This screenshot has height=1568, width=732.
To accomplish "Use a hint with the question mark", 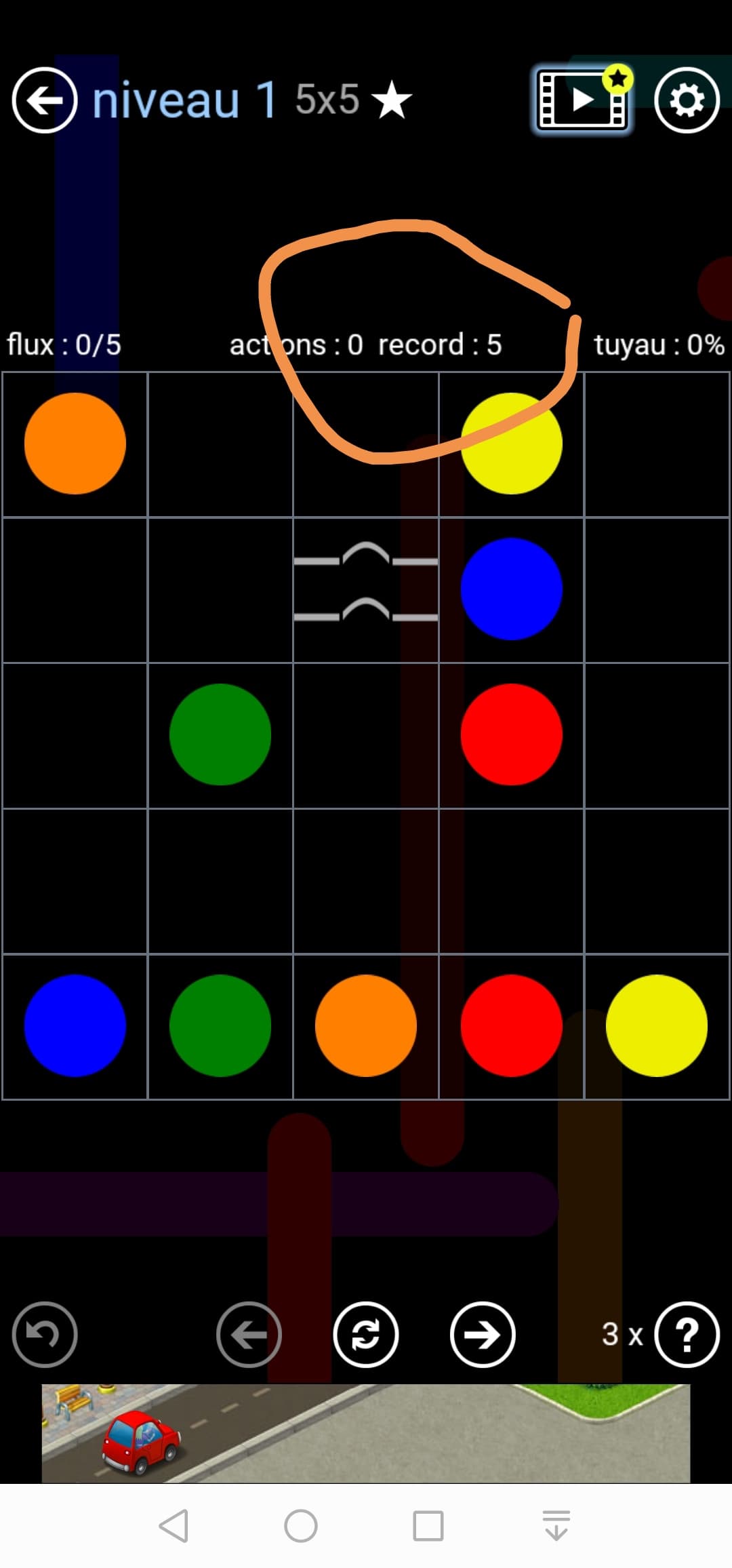I will 686,1334.
